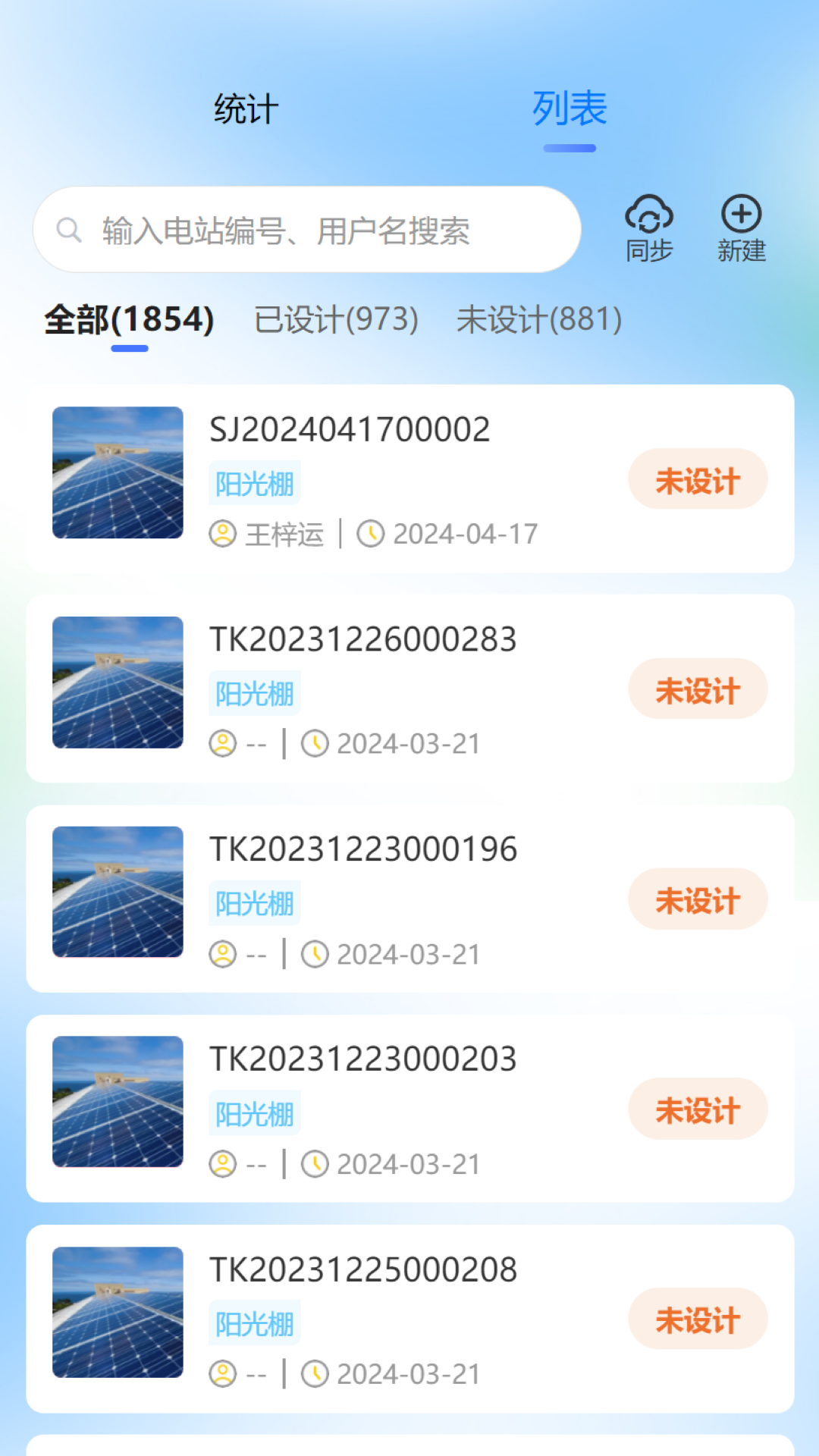Open station TK20231223000196
Image resolution: width=819 pixels, height=1456 pixels.
coord(409,899)
